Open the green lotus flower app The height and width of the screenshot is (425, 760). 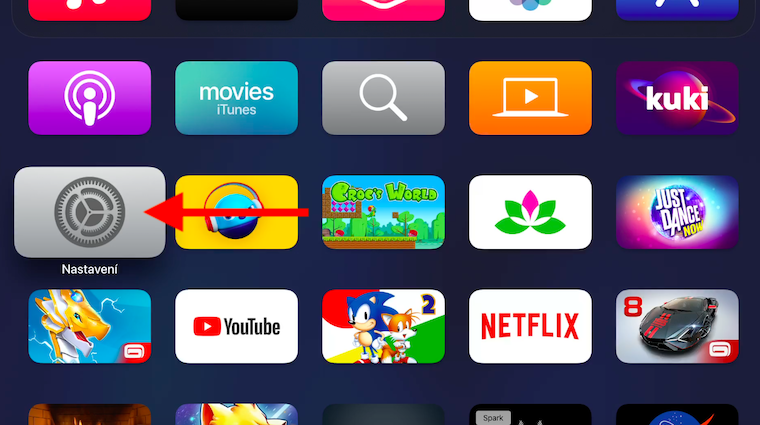(530, 212)
